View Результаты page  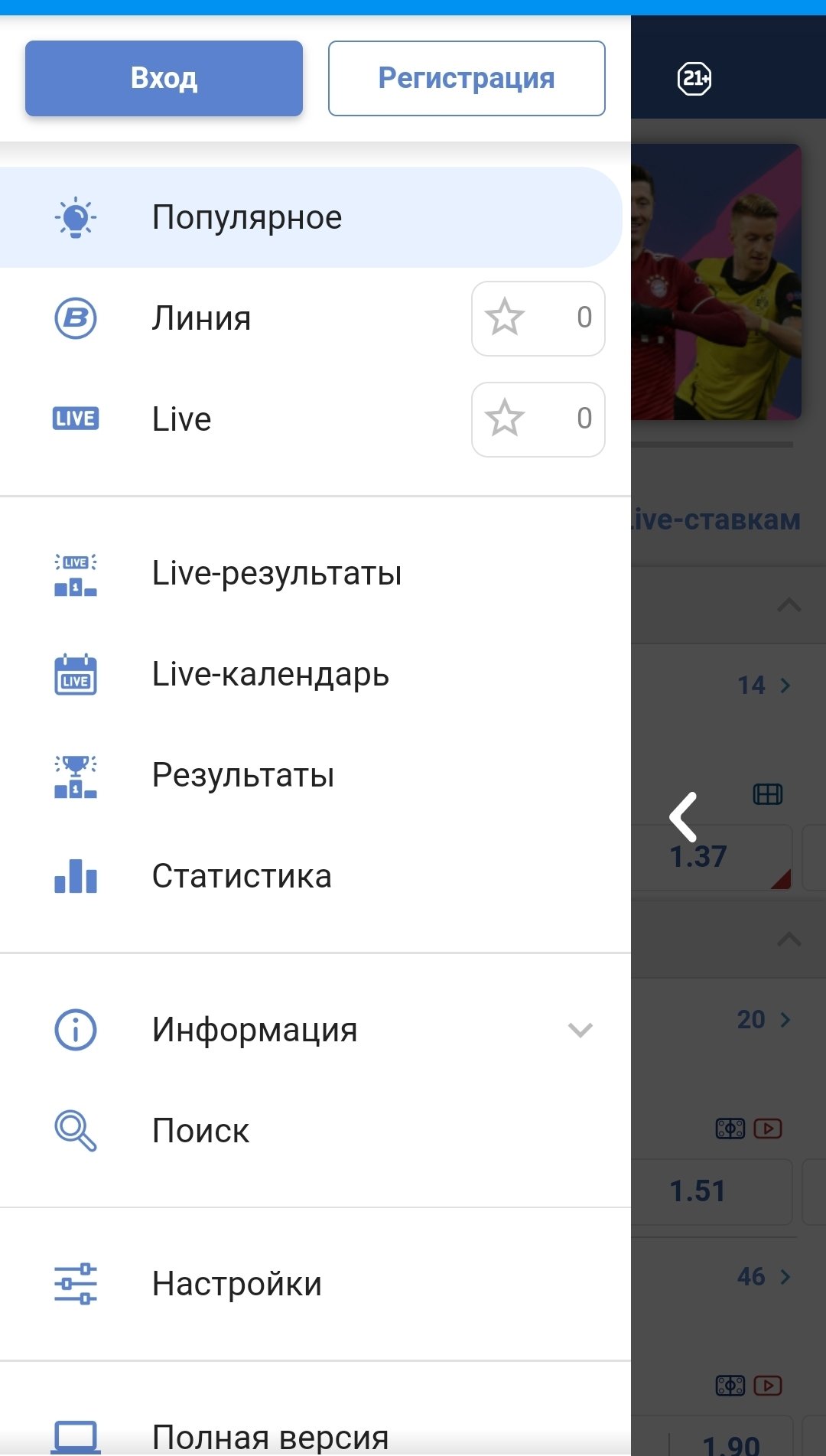click(243, 775)
